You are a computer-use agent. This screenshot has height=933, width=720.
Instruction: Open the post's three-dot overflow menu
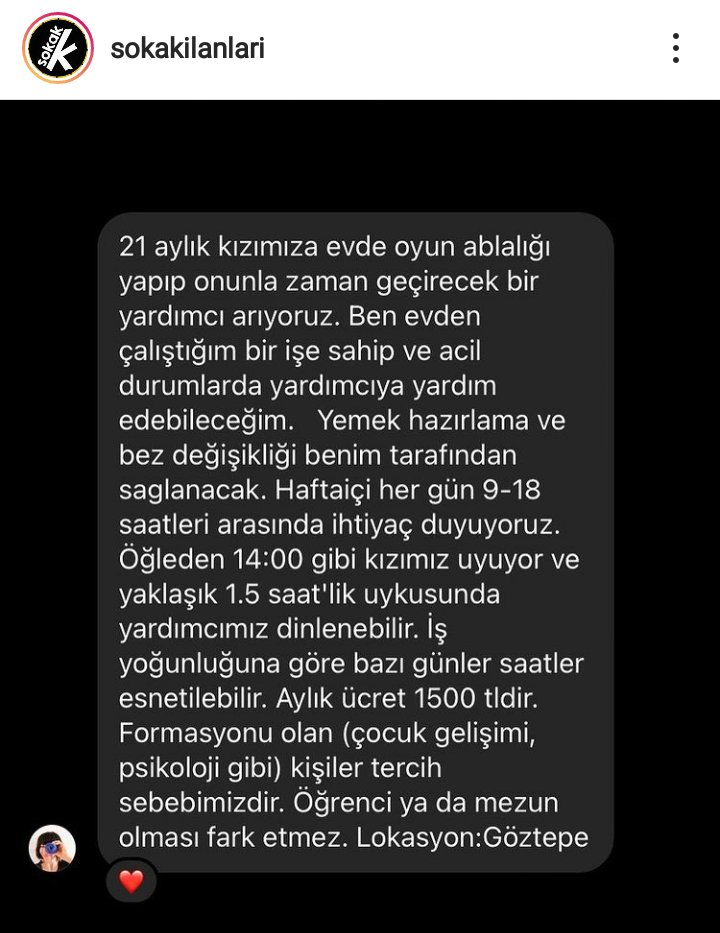(676, 48)
